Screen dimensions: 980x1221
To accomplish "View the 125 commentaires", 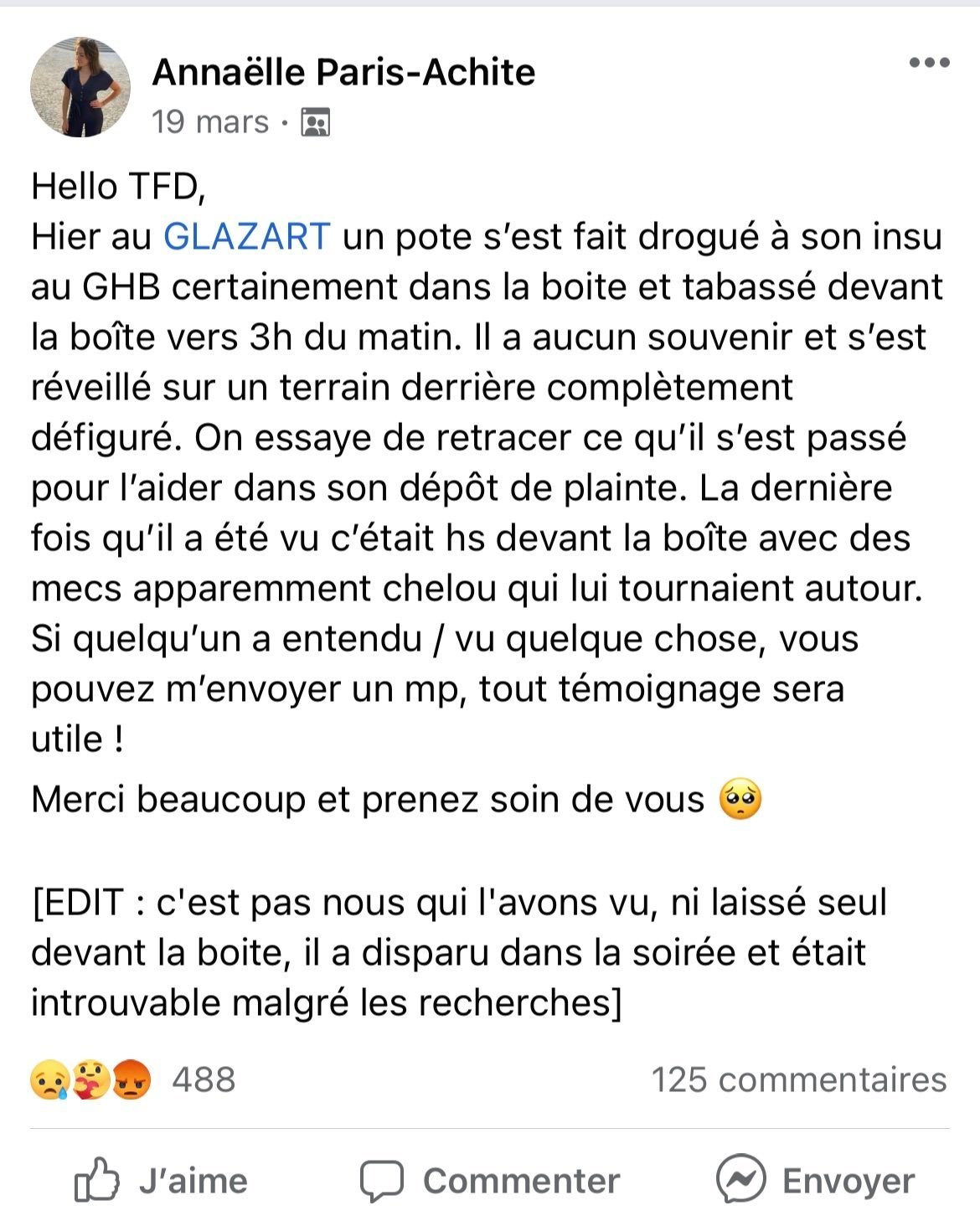I will tap(798, 1079).
